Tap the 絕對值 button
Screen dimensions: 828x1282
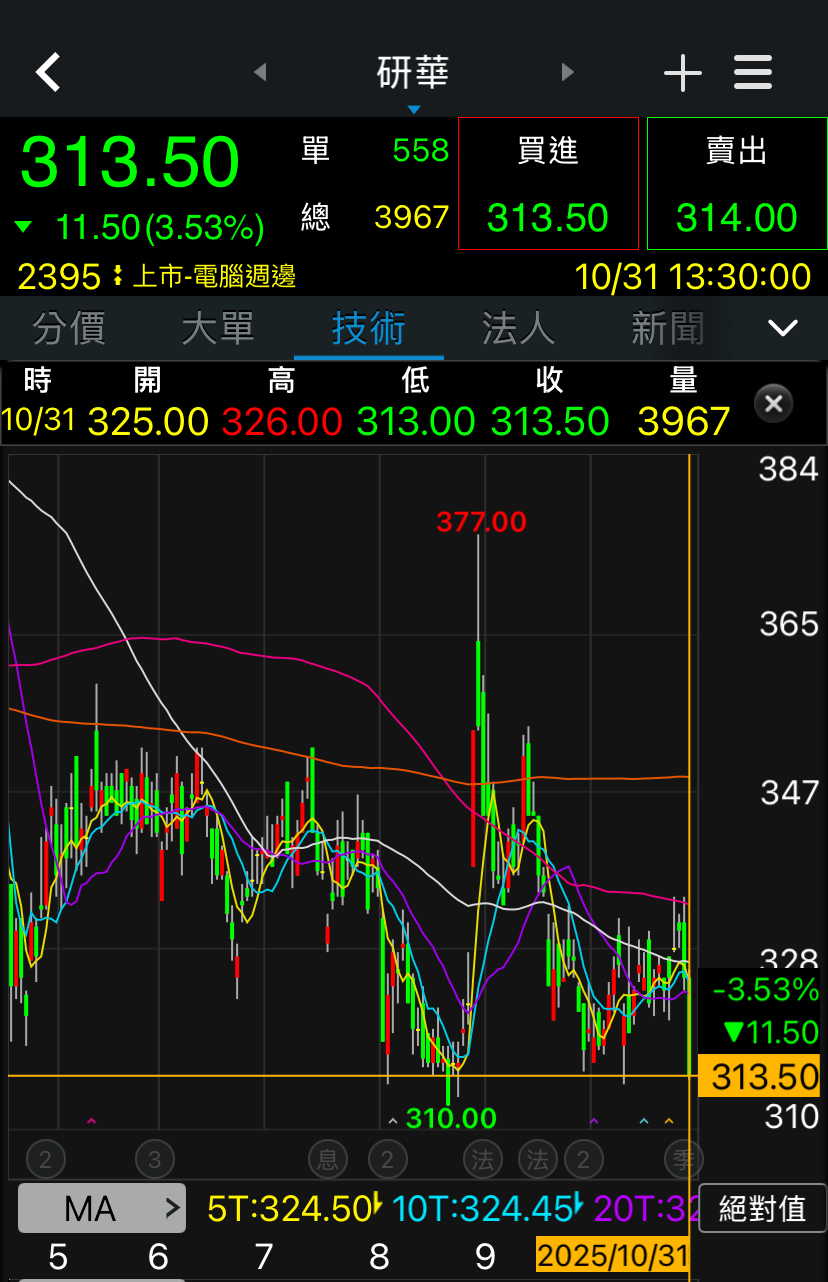pos(762,1209)
